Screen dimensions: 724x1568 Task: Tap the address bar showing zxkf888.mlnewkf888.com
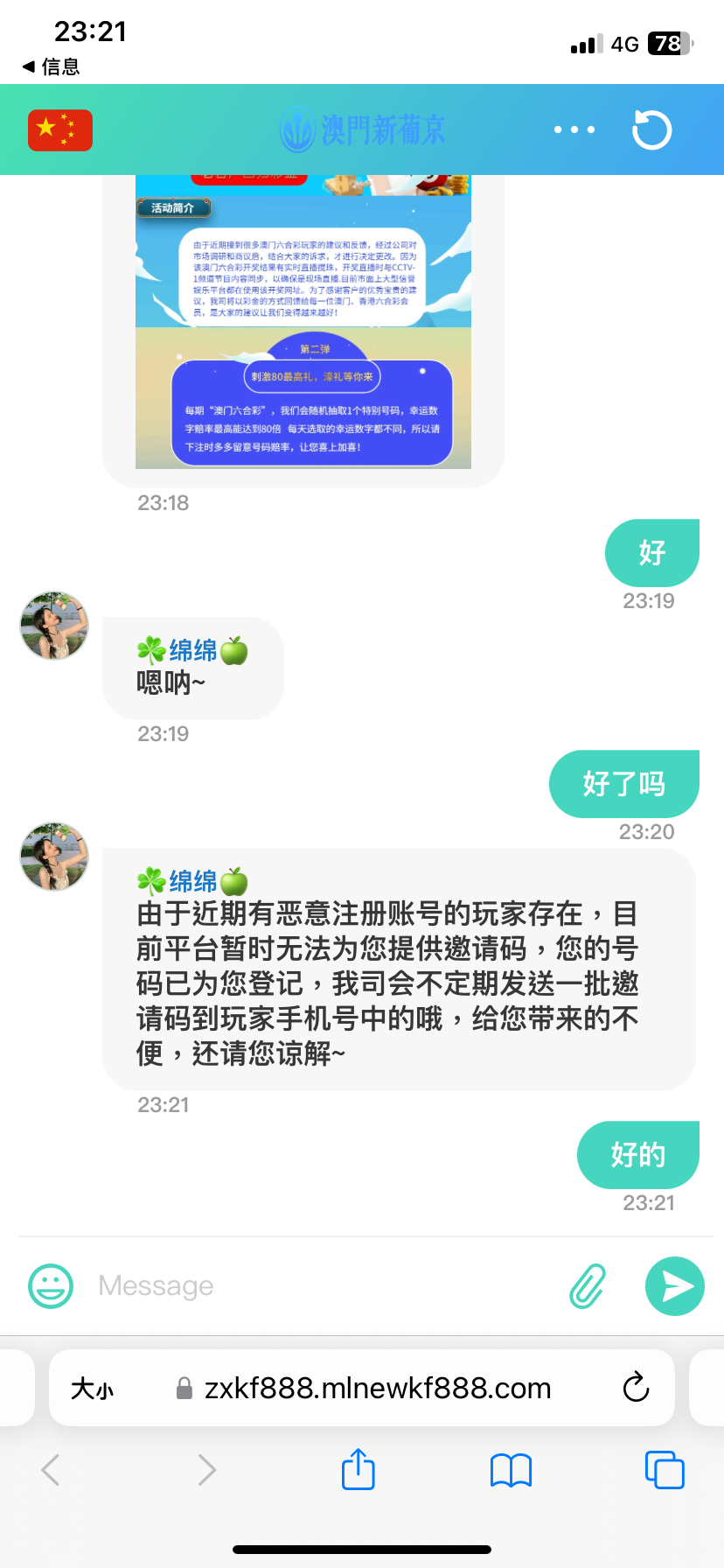[385, 1388]
